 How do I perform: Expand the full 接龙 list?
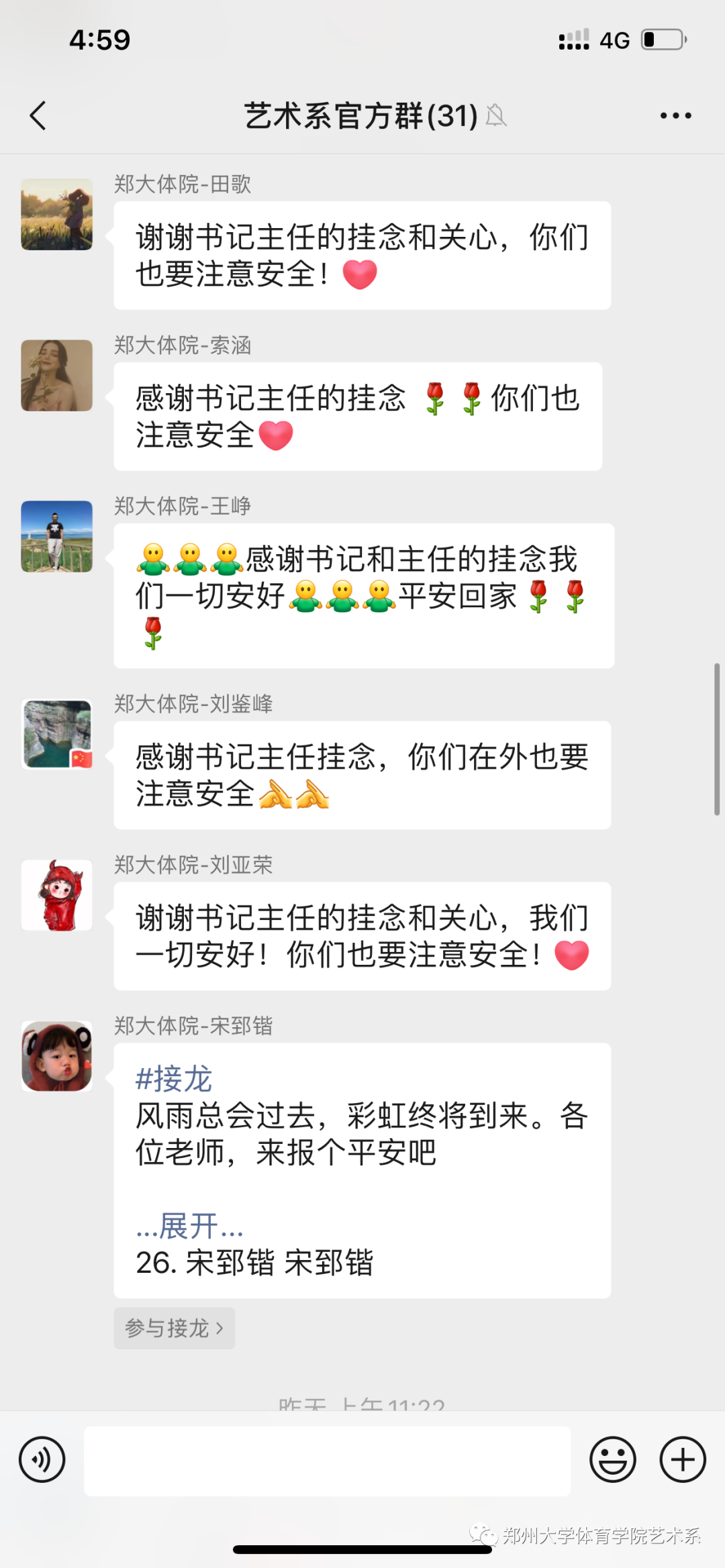coord(189,1226)
